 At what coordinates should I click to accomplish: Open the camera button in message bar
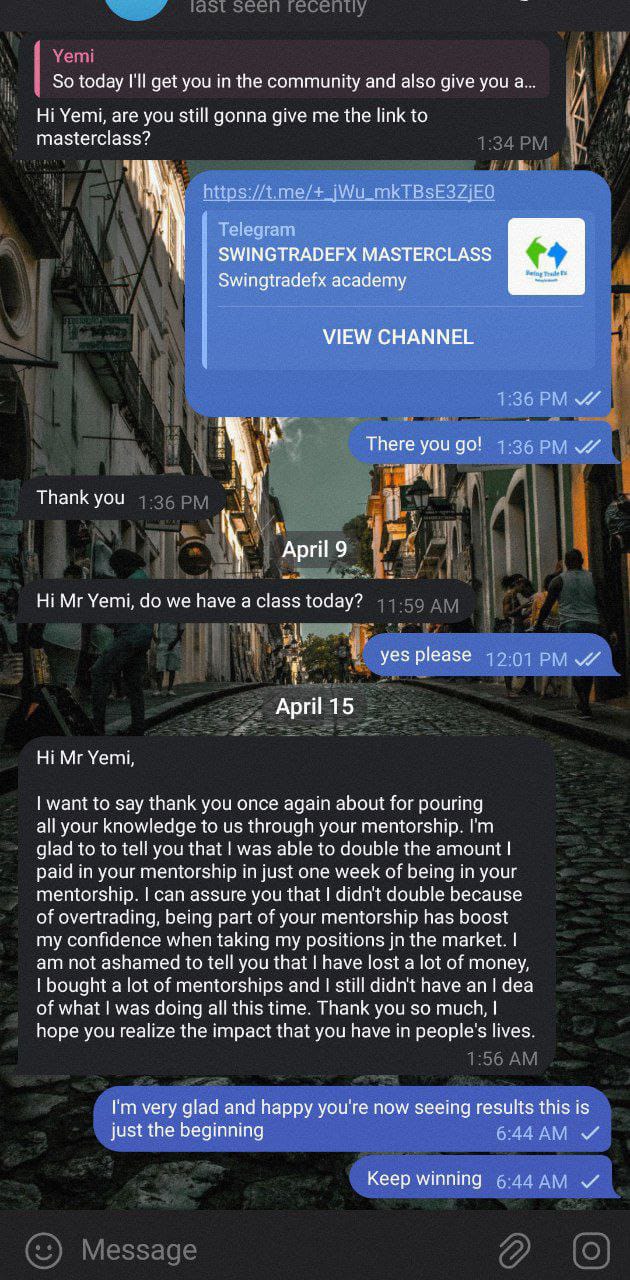pos(590,1249)
